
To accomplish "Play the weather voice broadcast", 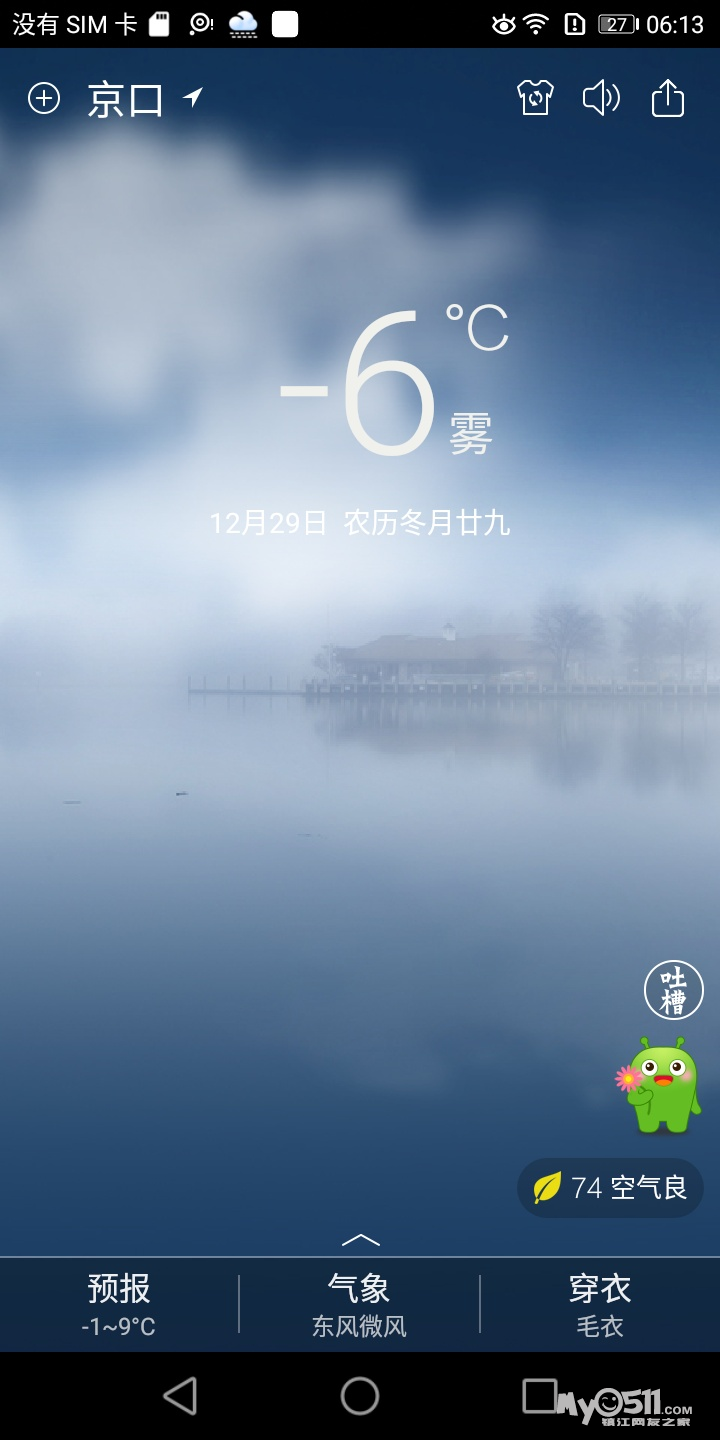I will pyautogui.click(x=601, y=98).
